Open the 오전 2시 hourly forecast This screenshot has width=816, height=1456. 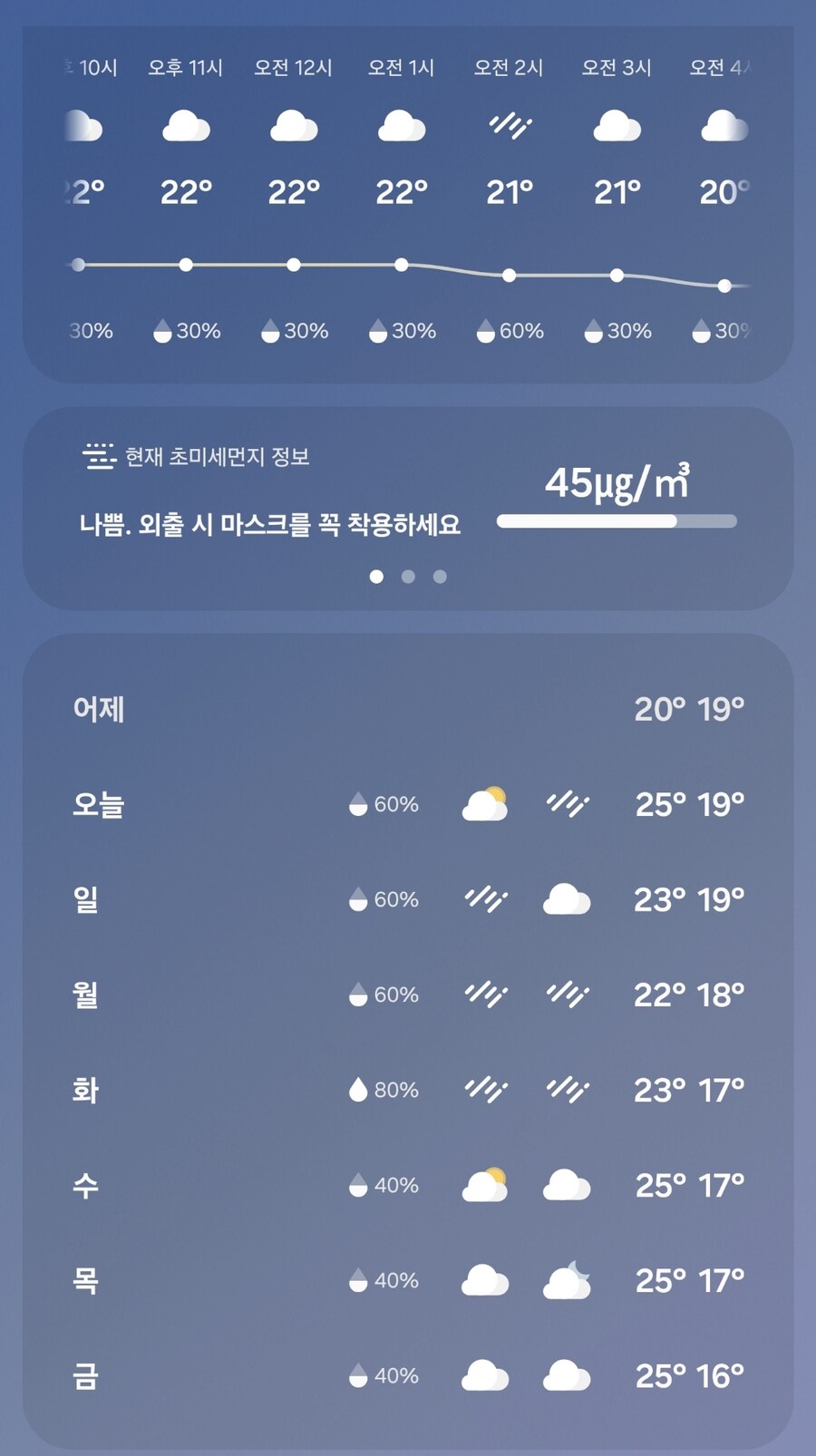coord(509,195)
